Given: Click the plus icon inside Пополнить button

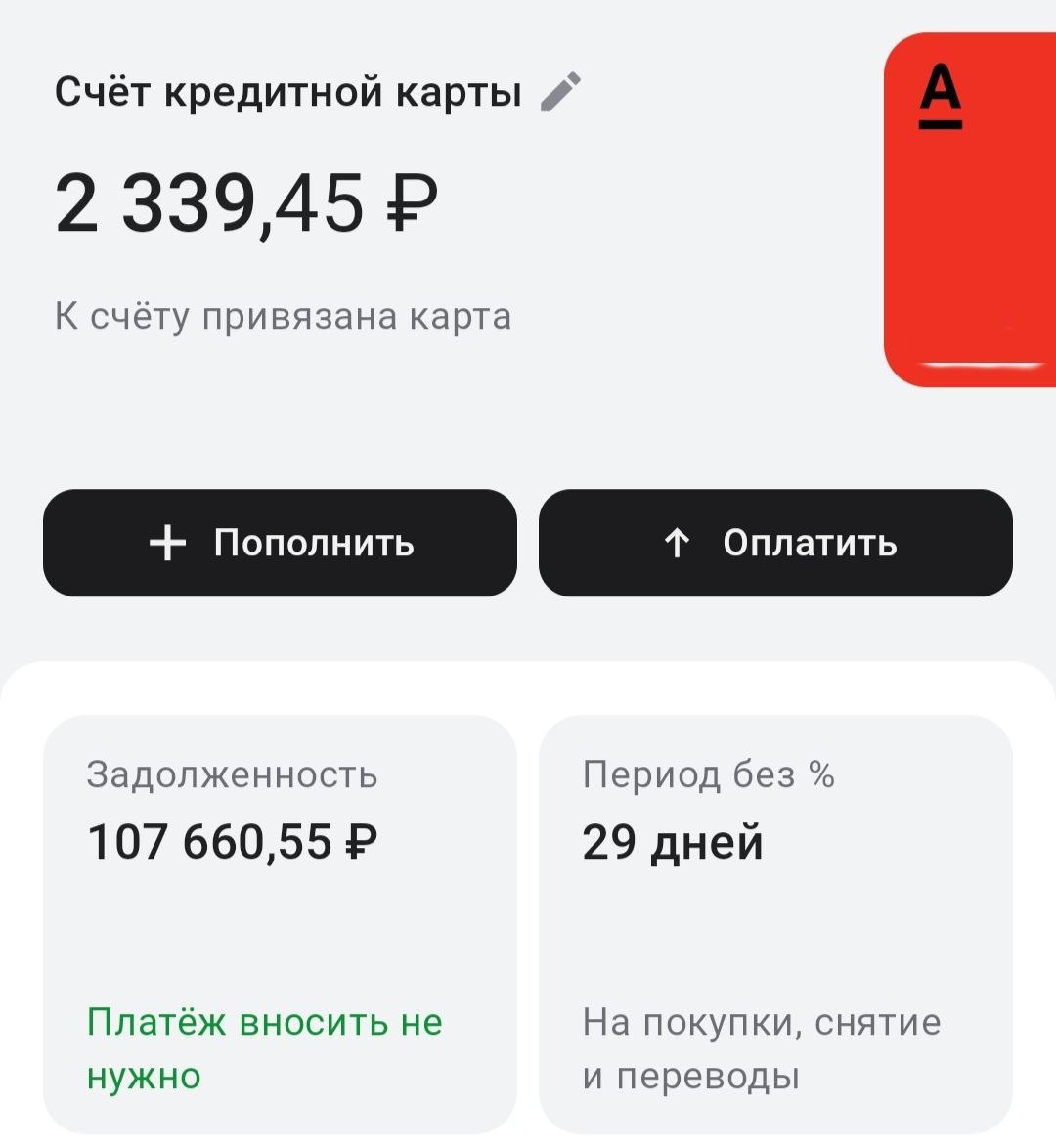Looking at the screenshot, I should (170, 544).
